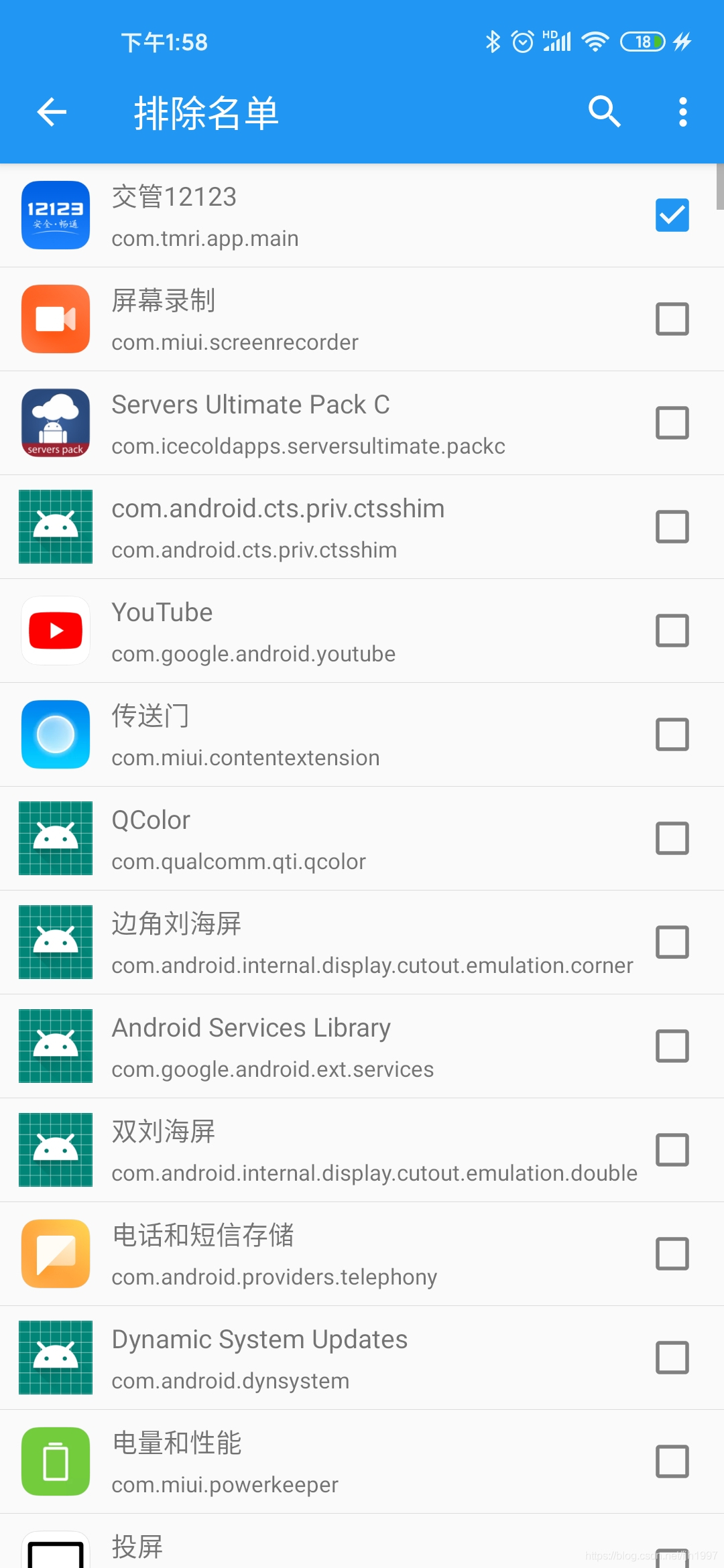The height and width of the screenshot is (1568, 724).
Task: Open the three-dot overflow menu
Action: click(x=682, y=112)
